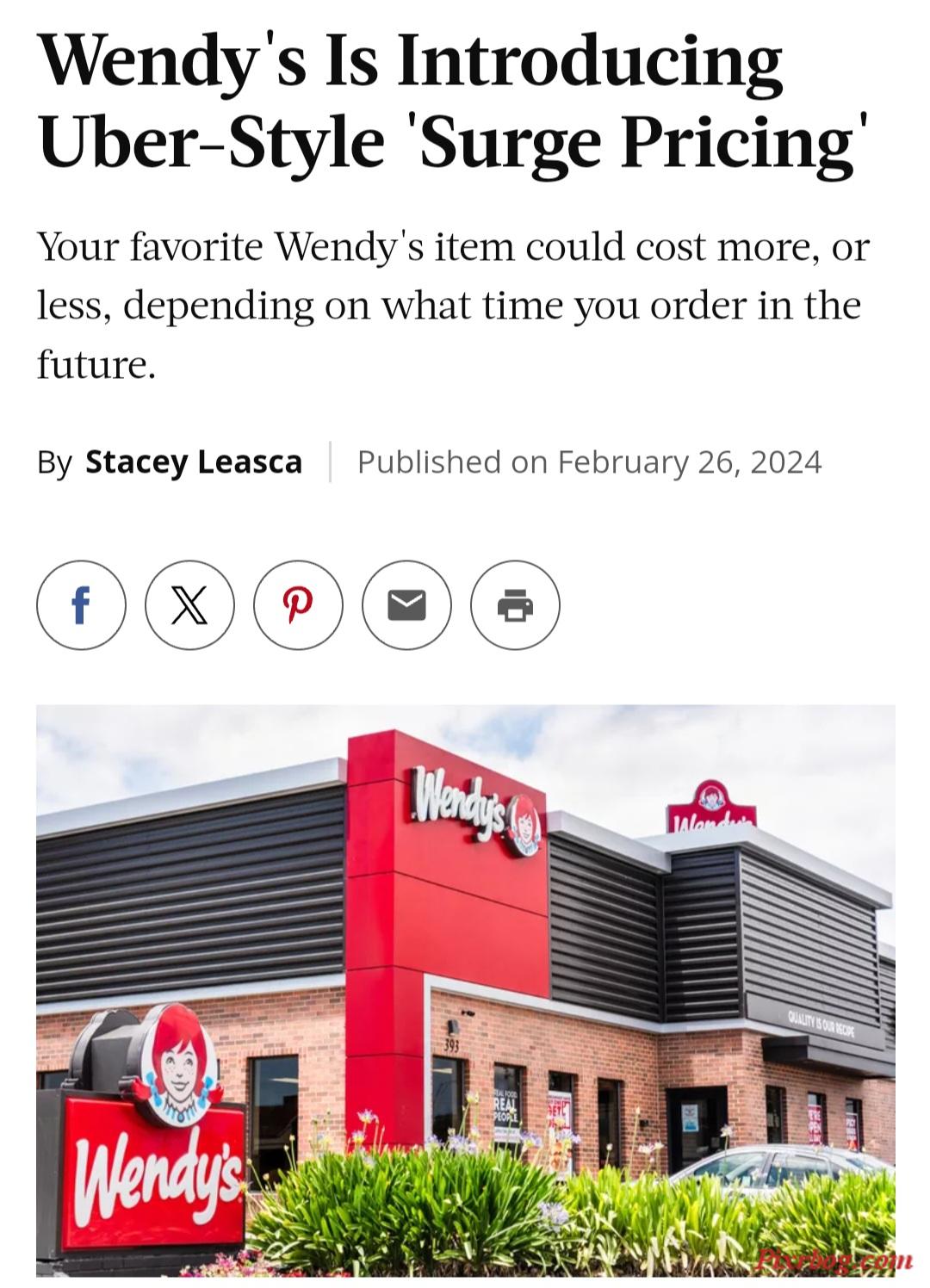Share the article on Facebook
930x1288 pixels.
[81, 604]
